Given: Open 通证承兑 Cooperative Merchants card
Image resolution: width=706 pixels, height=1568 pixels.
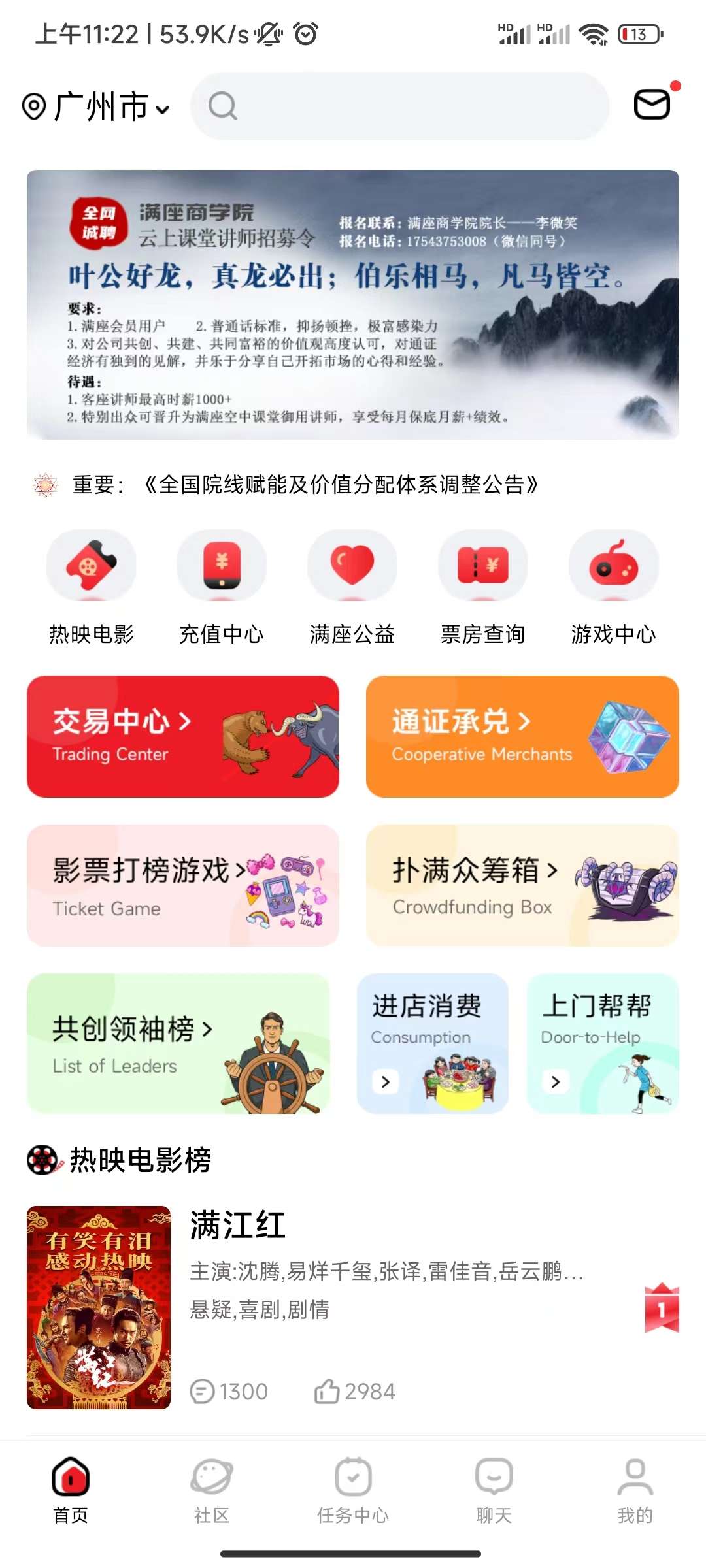Looking at the screenshot, I should [522, 736].
